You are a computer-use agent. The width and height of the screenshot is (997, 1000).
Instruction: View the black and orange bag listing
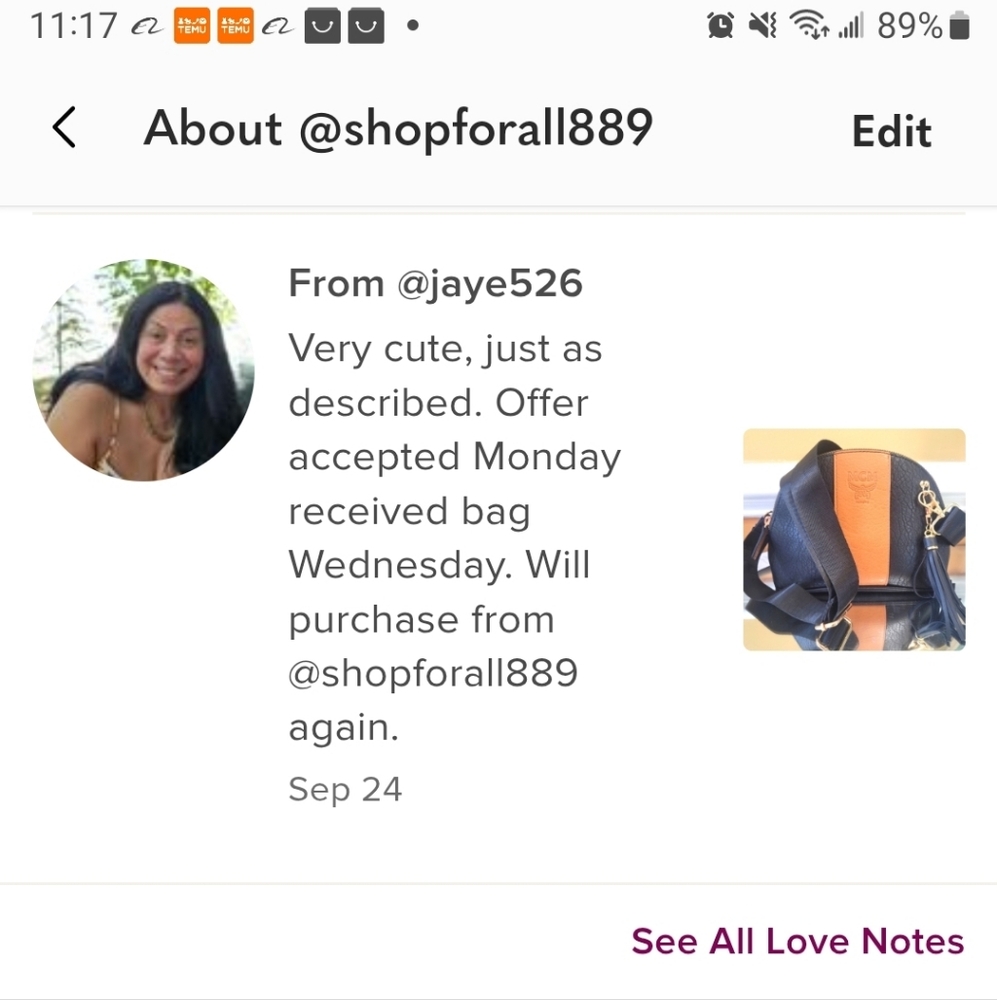pyautogui.click(x=854, y=540)
